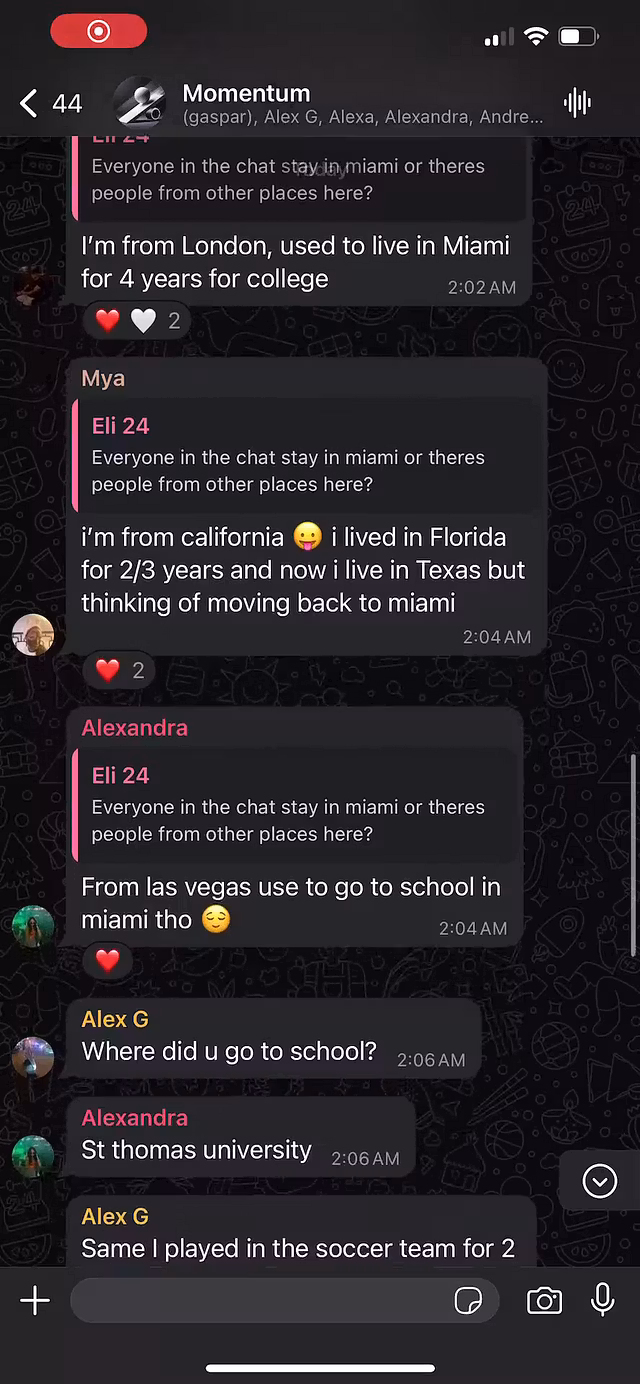This screenshot has height=1384, width=640.
Task: Open Mya's profile picture
Action: coord(32,635)
